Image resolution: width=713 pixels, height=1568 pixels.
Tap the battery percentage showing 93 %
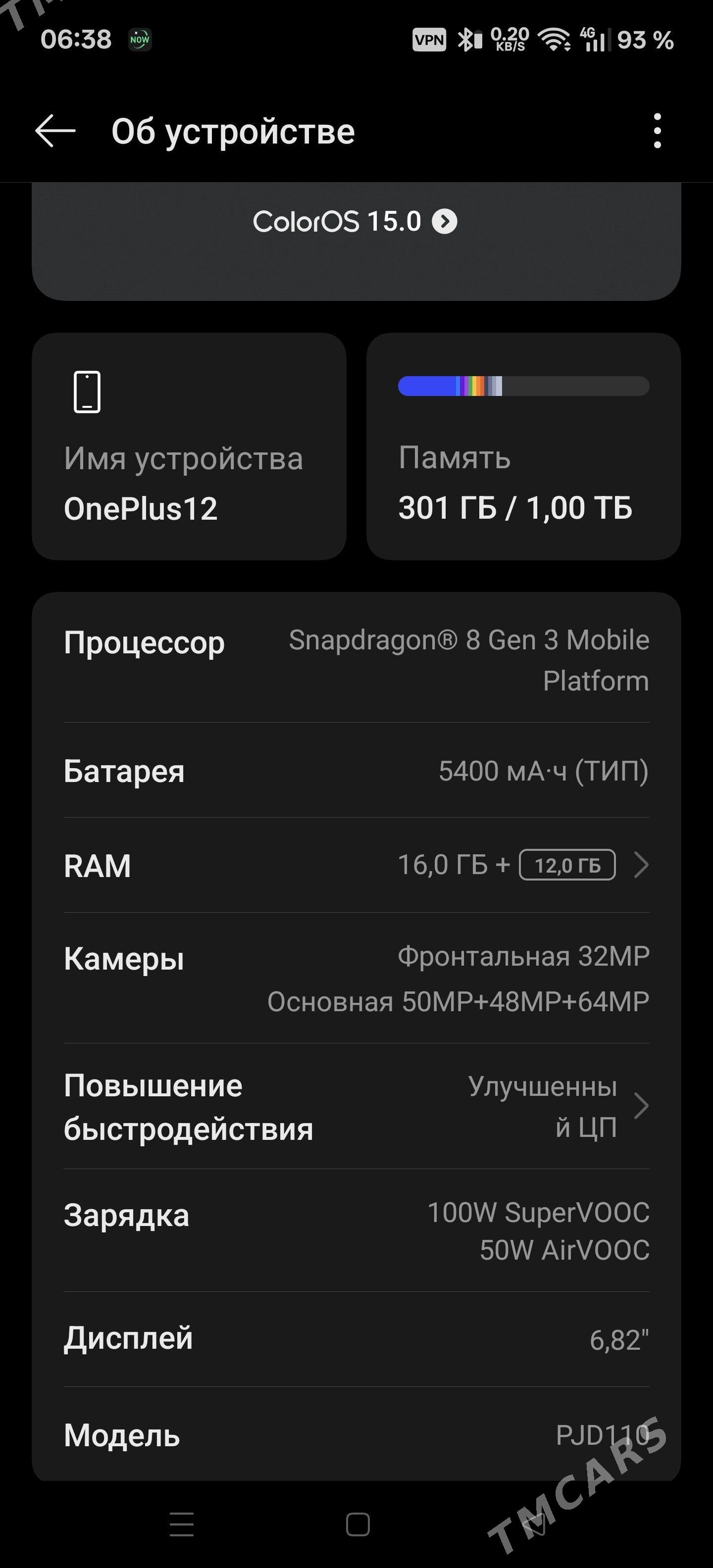(x=643, y=38)
